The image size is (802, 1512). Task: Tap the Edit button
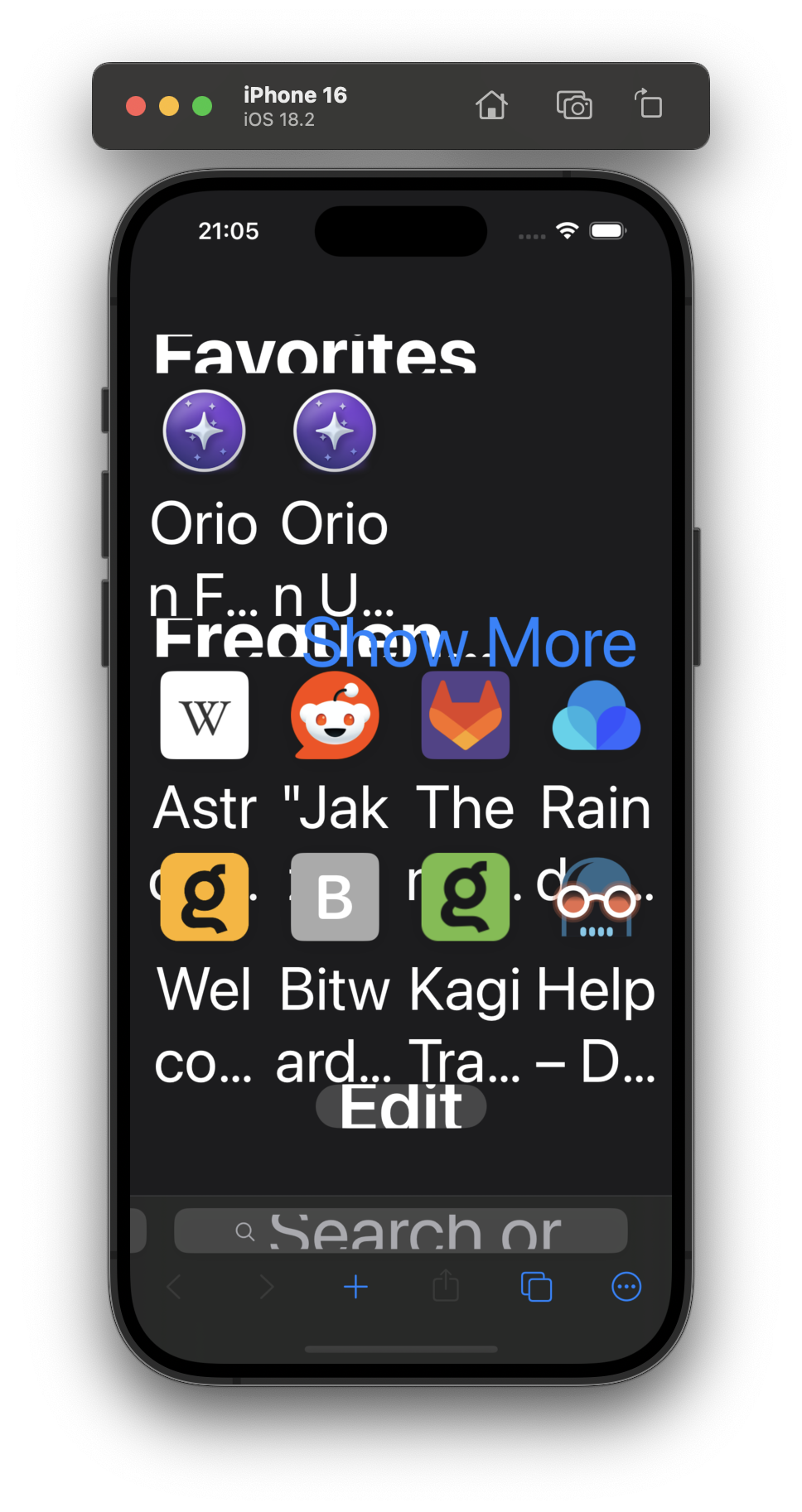click(401, 1107)
